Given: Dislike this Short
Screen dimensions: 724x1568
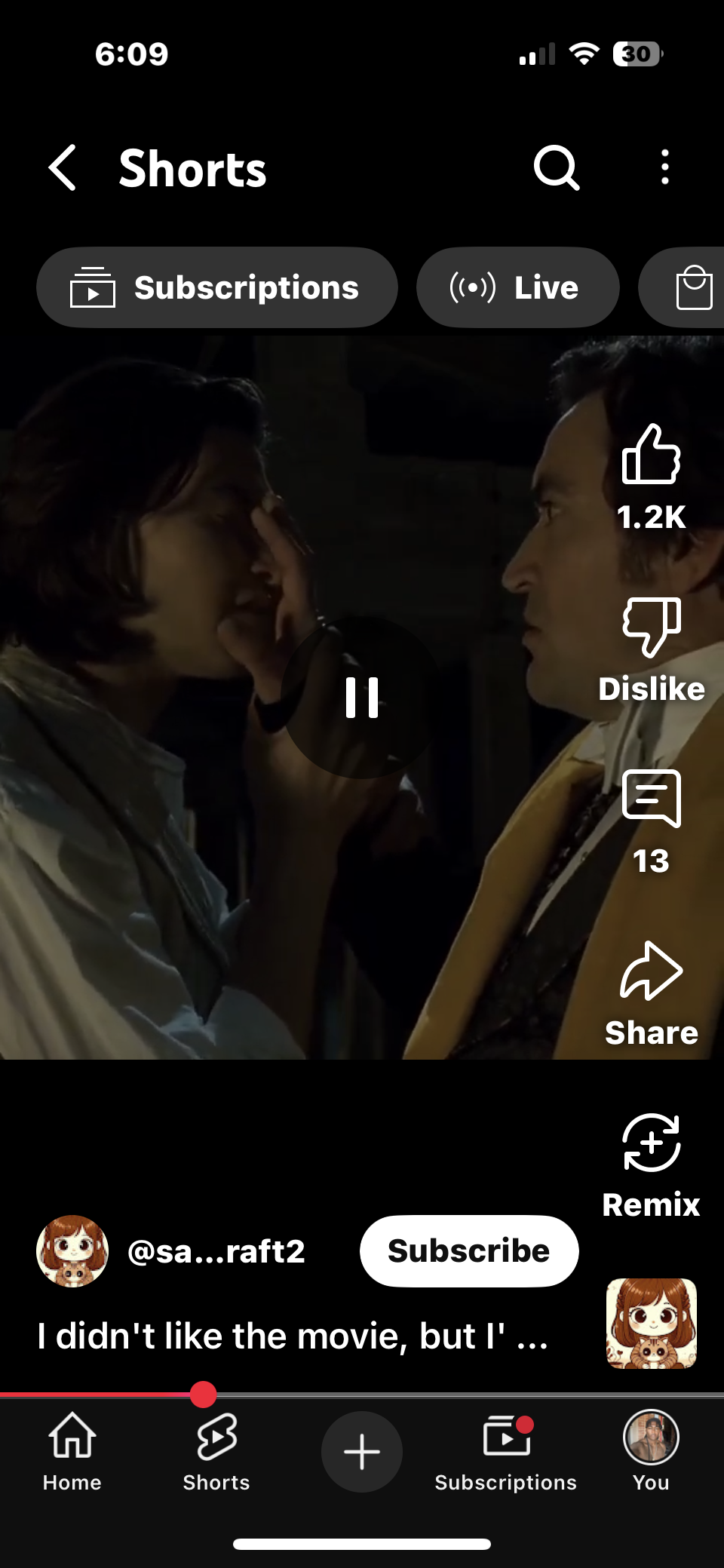Looking at the screenshot, I should pos(651,628).
